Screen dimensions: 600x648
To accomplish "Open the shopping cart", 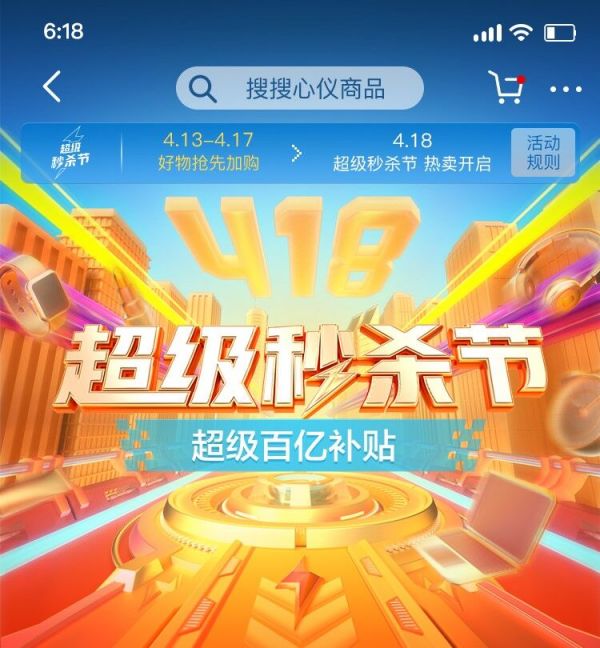I will pos(507,88).
